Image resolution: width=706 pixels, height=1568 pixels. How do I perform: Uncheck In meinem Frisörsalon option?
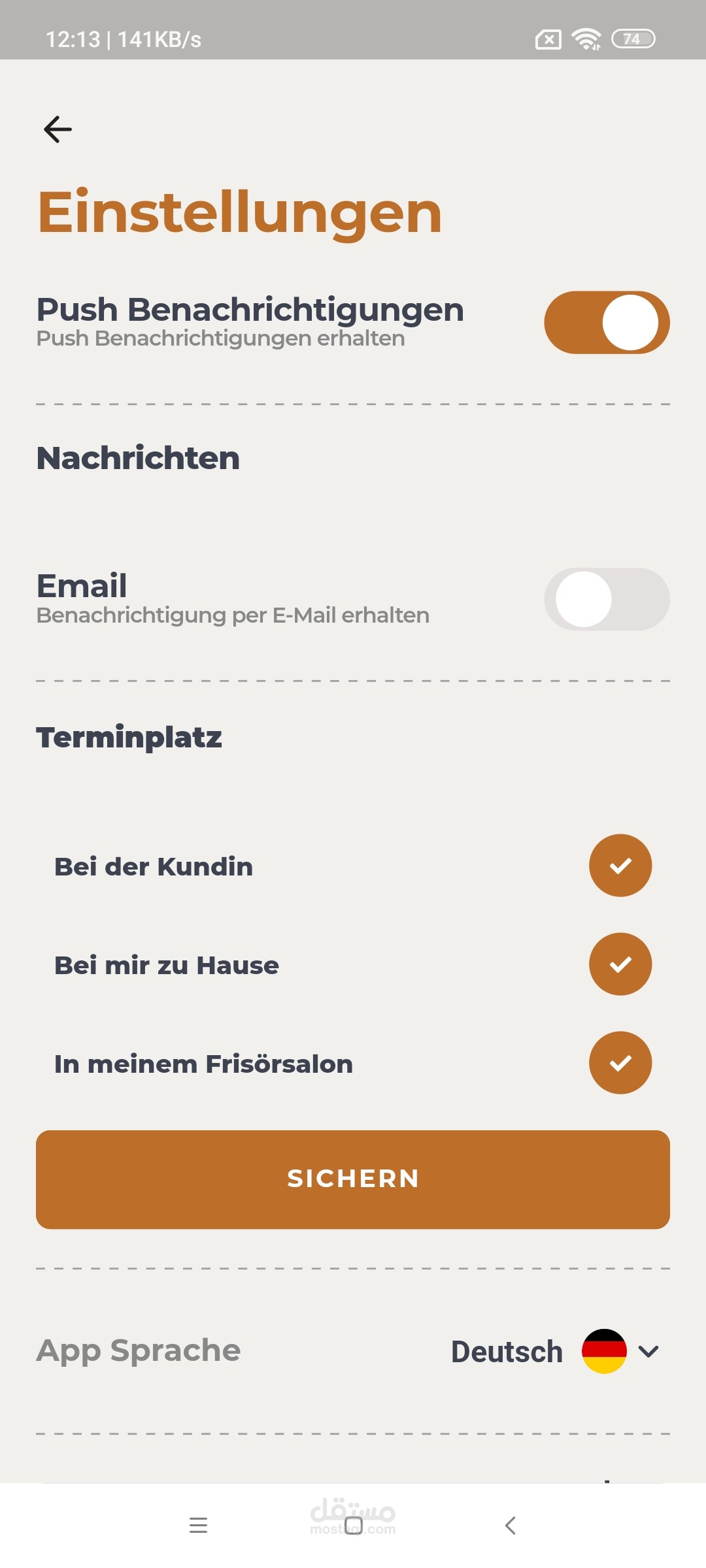point(620,1063)
